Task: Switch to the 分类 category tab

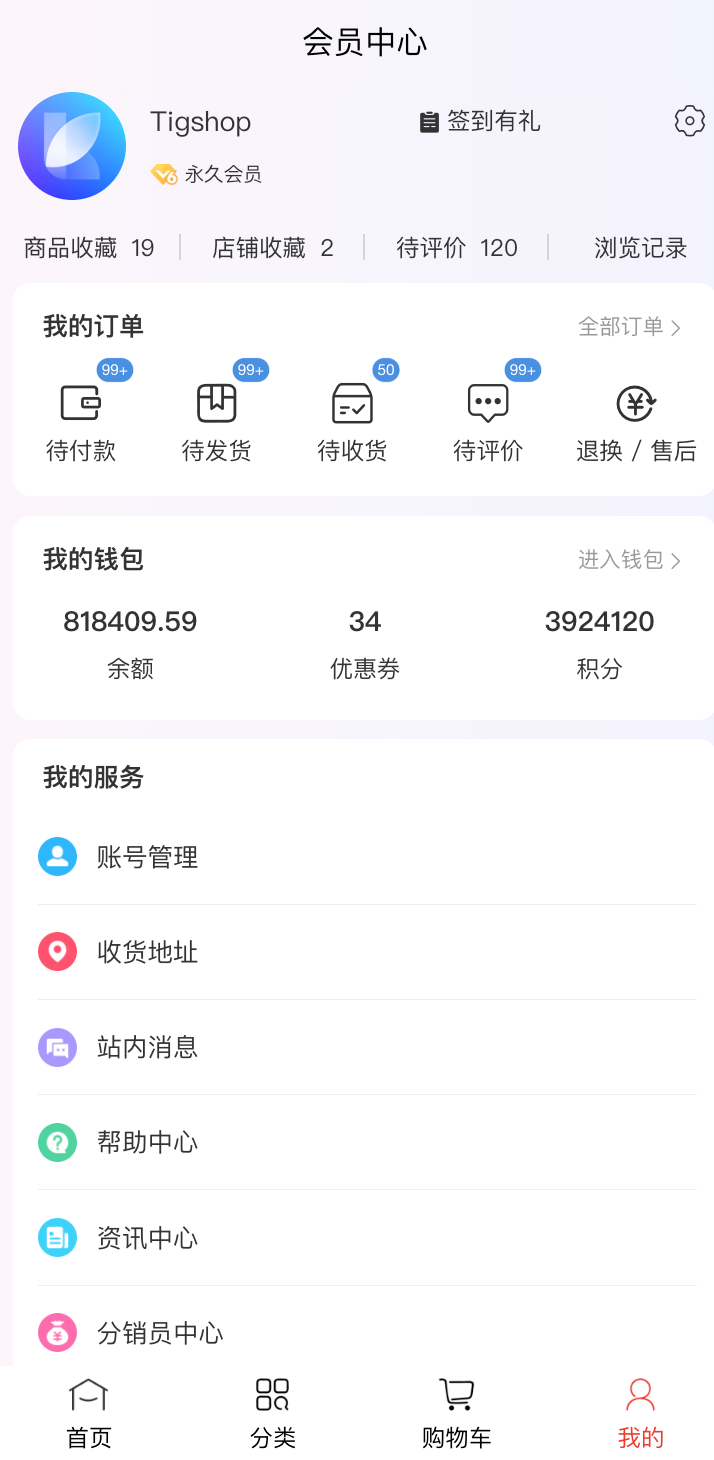Action: [273, 1414]
